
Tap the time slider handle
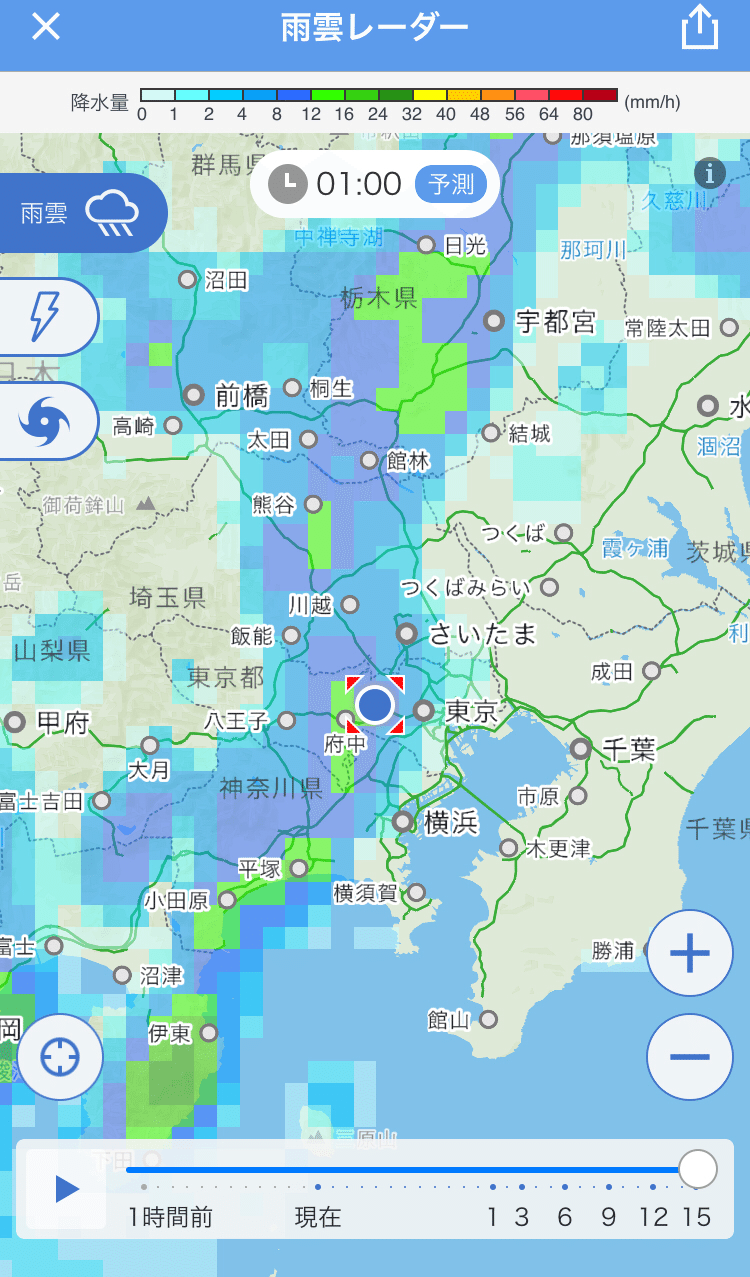pyautogui.click(x=697, y=1168)
